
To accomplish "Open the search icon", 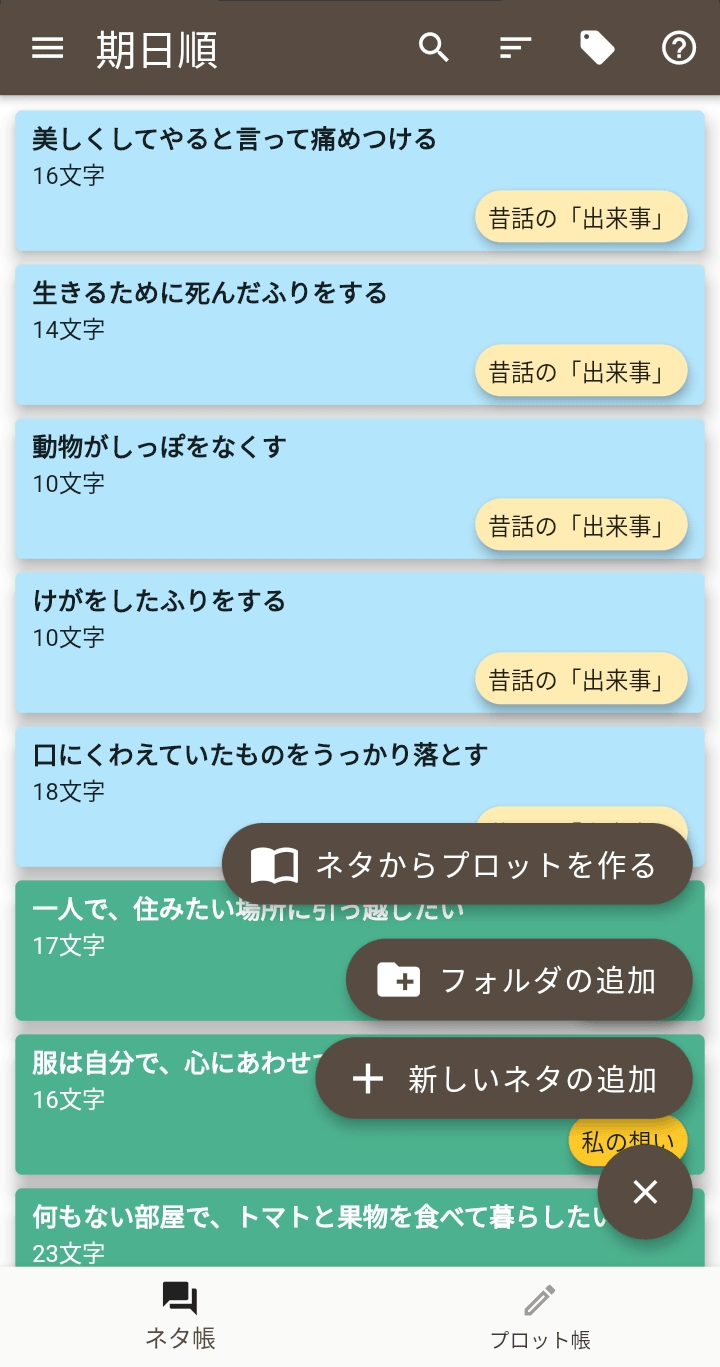I will coord(433,48).
